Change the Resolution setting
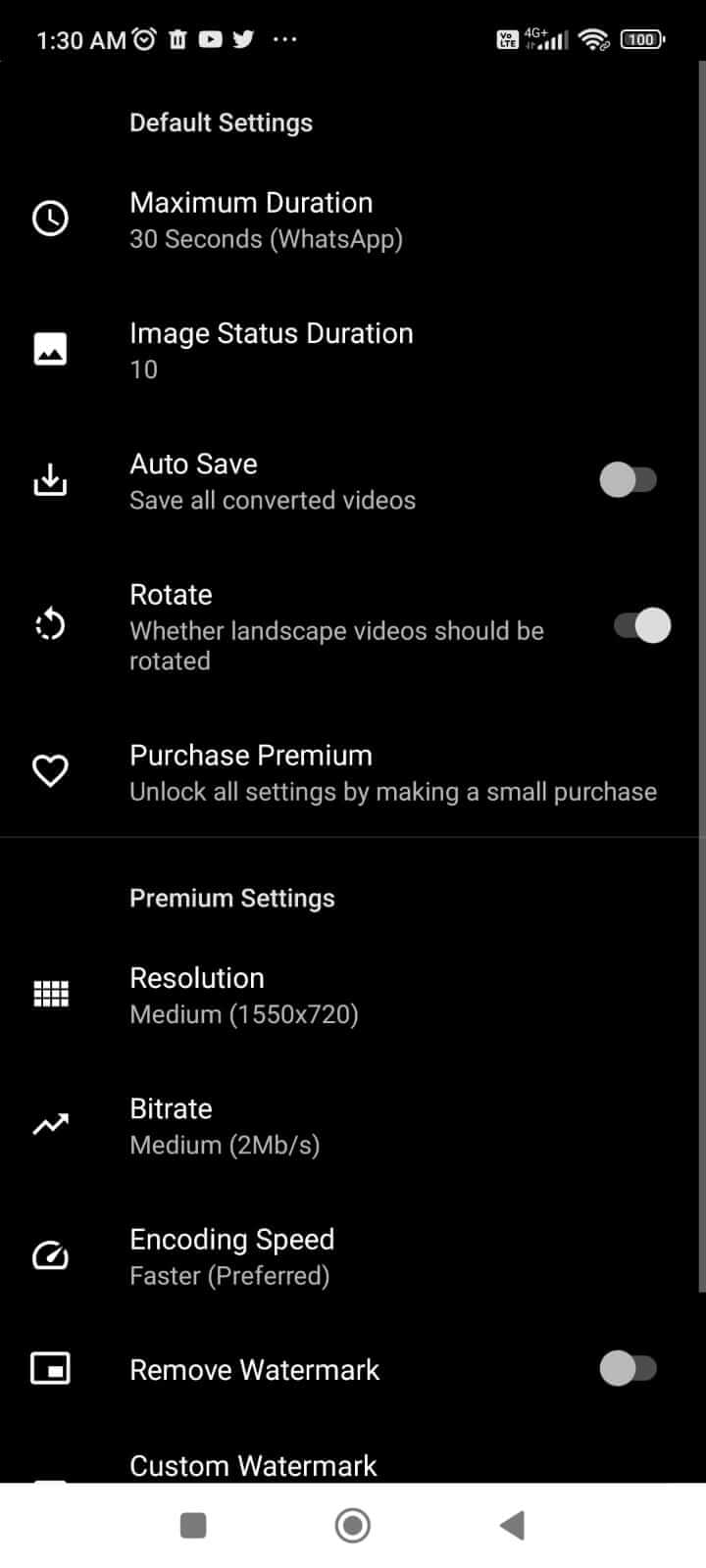Image resolution: width=706 pixels, height=1568 pixels. (x=353, y=995)
